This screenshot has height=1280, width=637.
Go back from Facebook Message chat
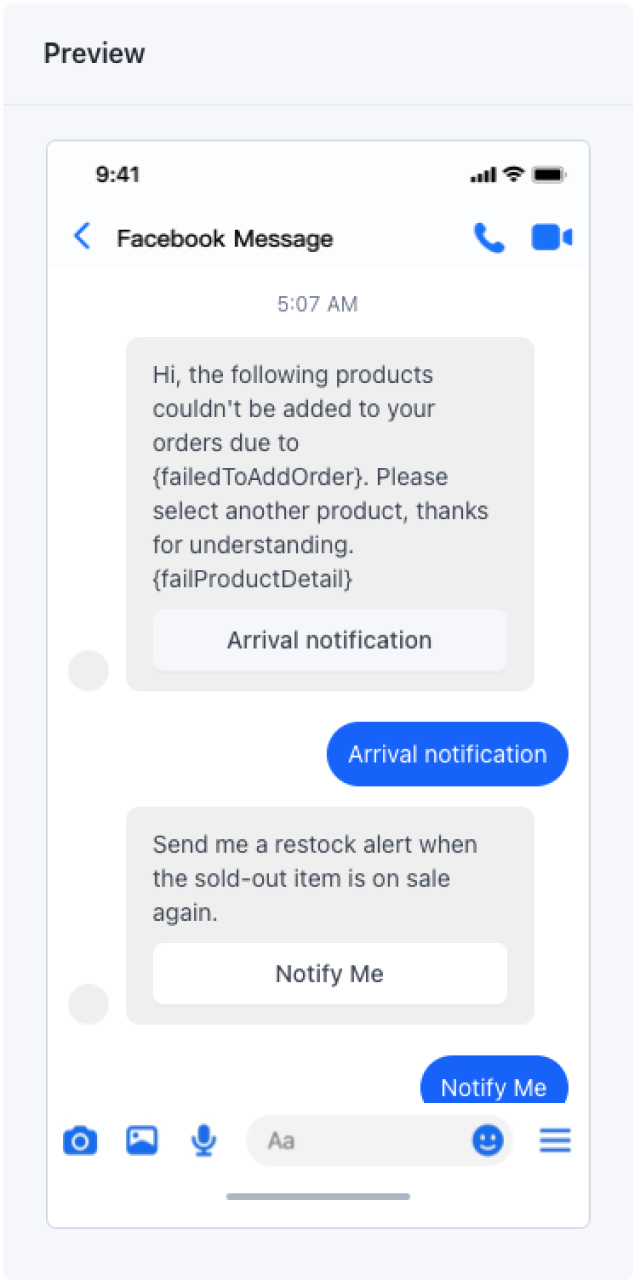coord(82,238)
